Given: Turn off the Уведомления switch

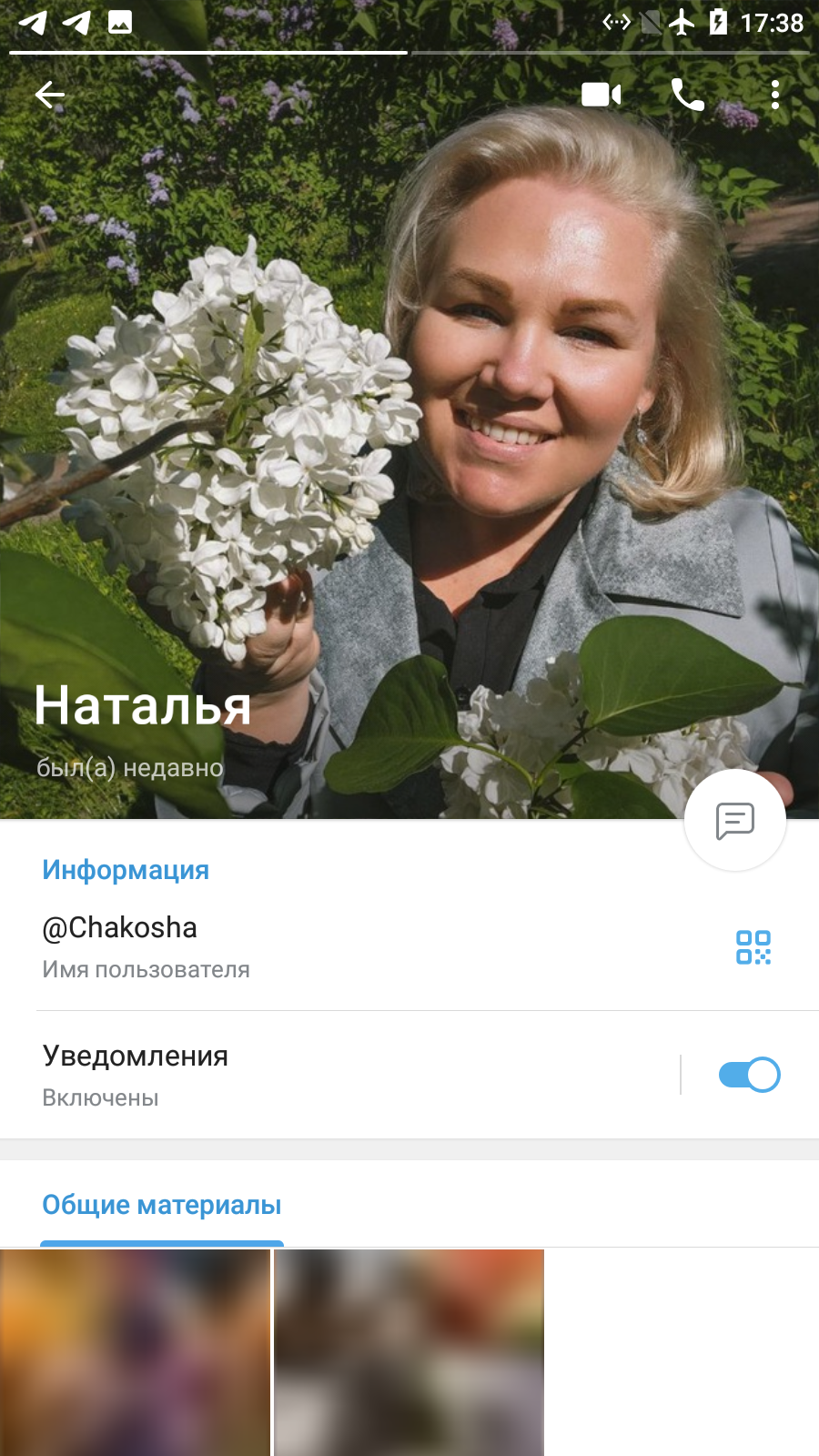Looking at the screenshot, I should (750, 1075).
